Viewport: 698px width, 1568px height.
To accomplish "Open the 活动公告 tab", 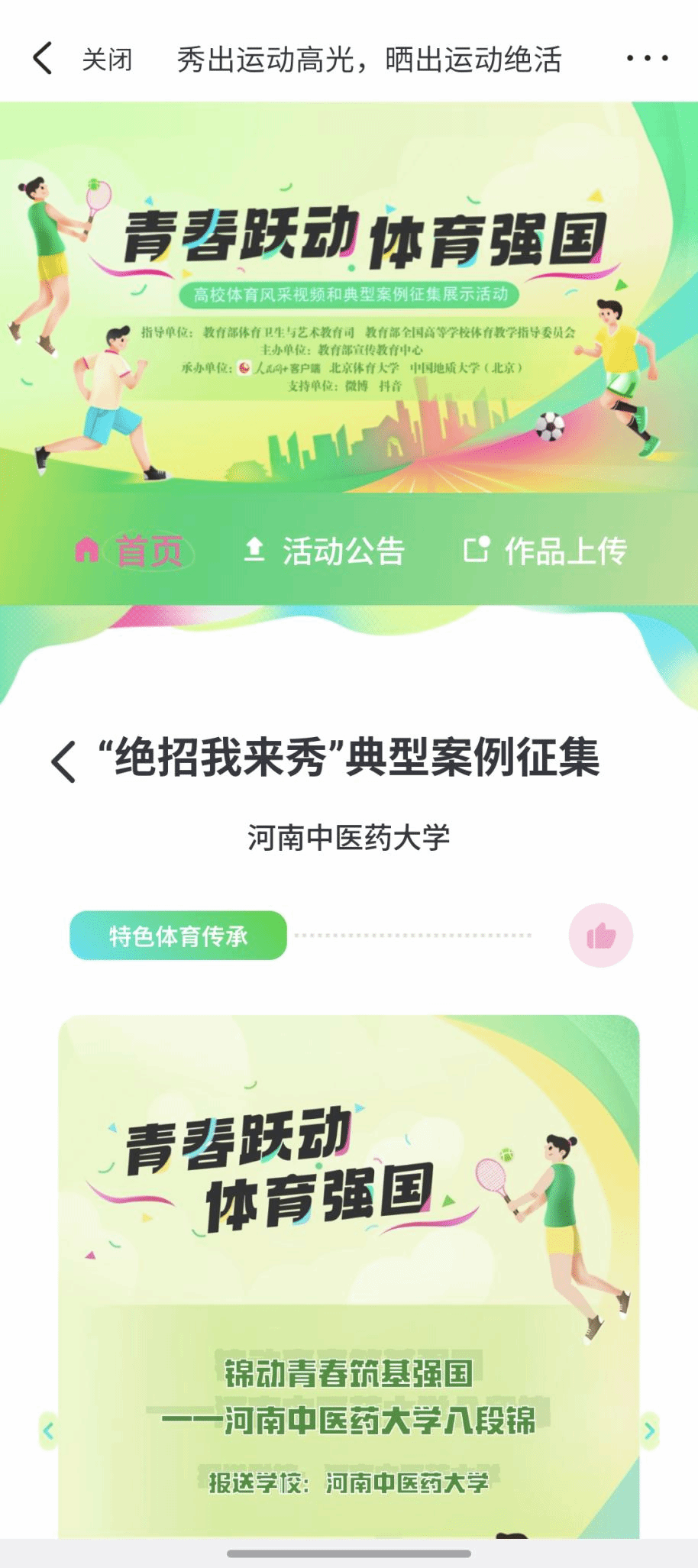I will (325, 551).
